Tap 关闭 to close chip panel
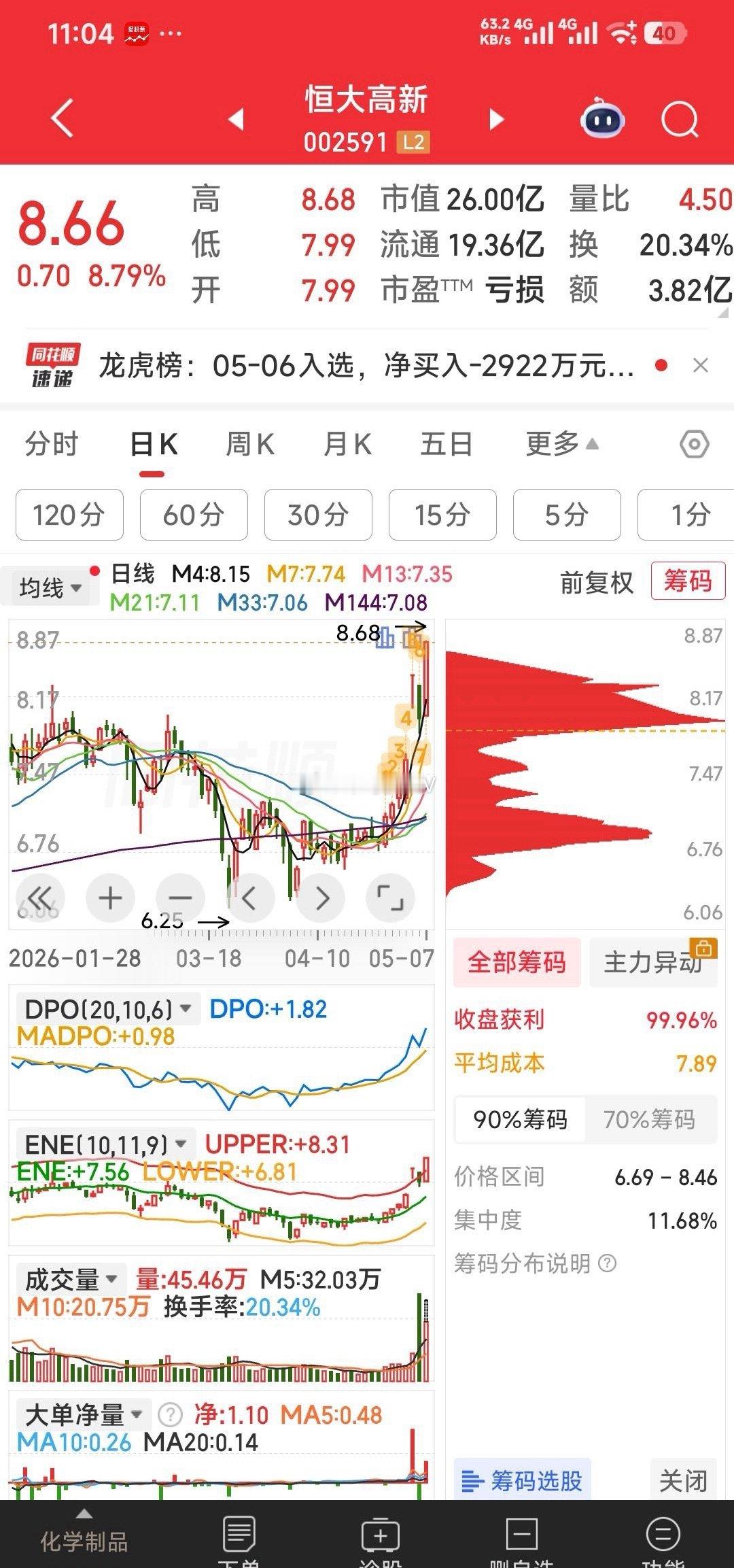The width and height of the screenshot is (734, 1568). click(x=683, y=1480)
